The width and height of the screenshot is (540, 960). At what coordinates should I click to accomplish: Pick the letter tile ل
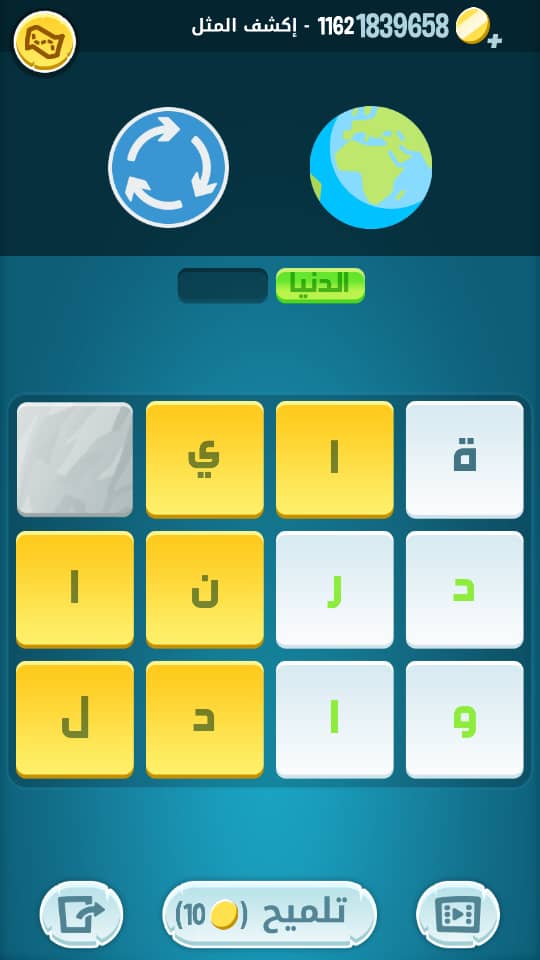pos(75,720)
